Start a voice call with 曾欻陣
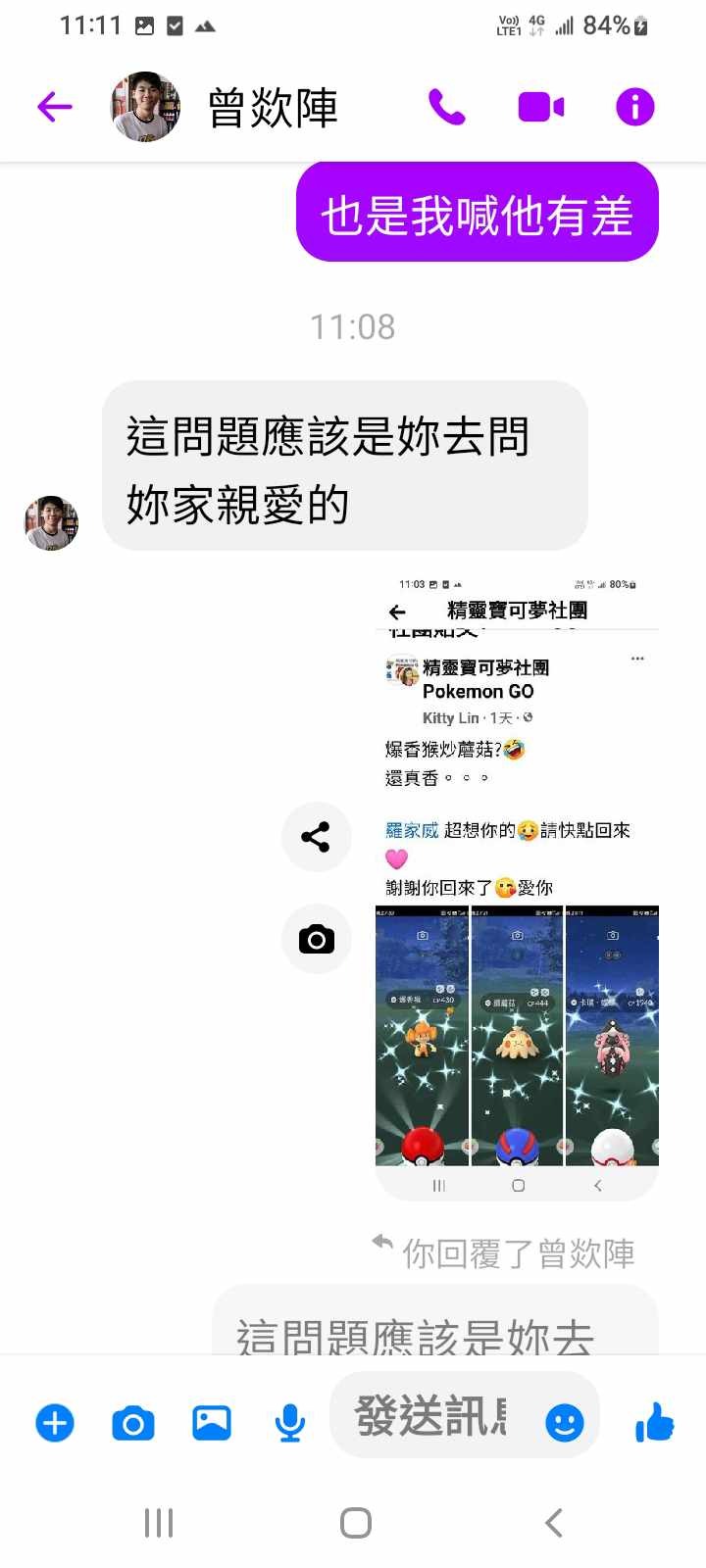706x1568 pixels. tap(447, 107)
